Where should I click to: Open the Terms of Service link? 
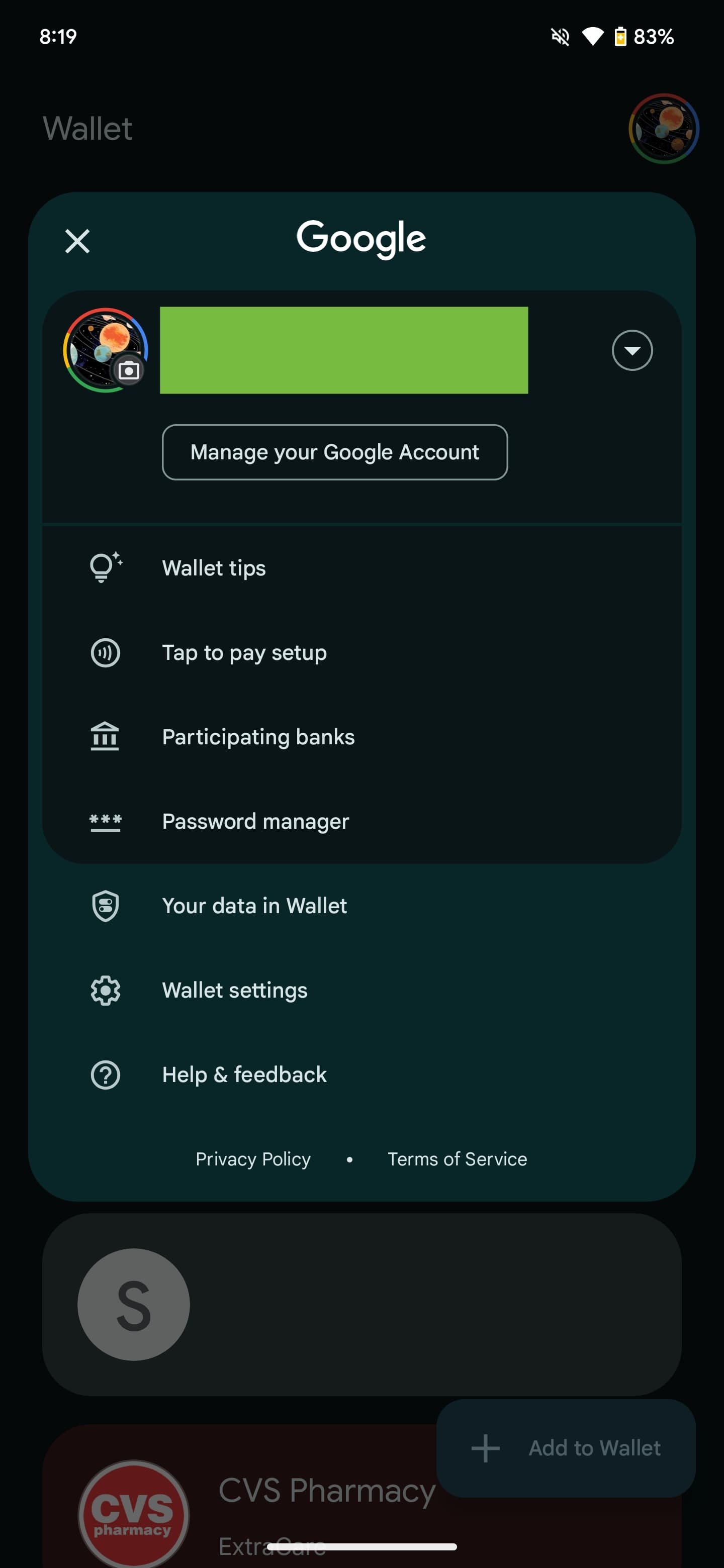point(458,1158)
